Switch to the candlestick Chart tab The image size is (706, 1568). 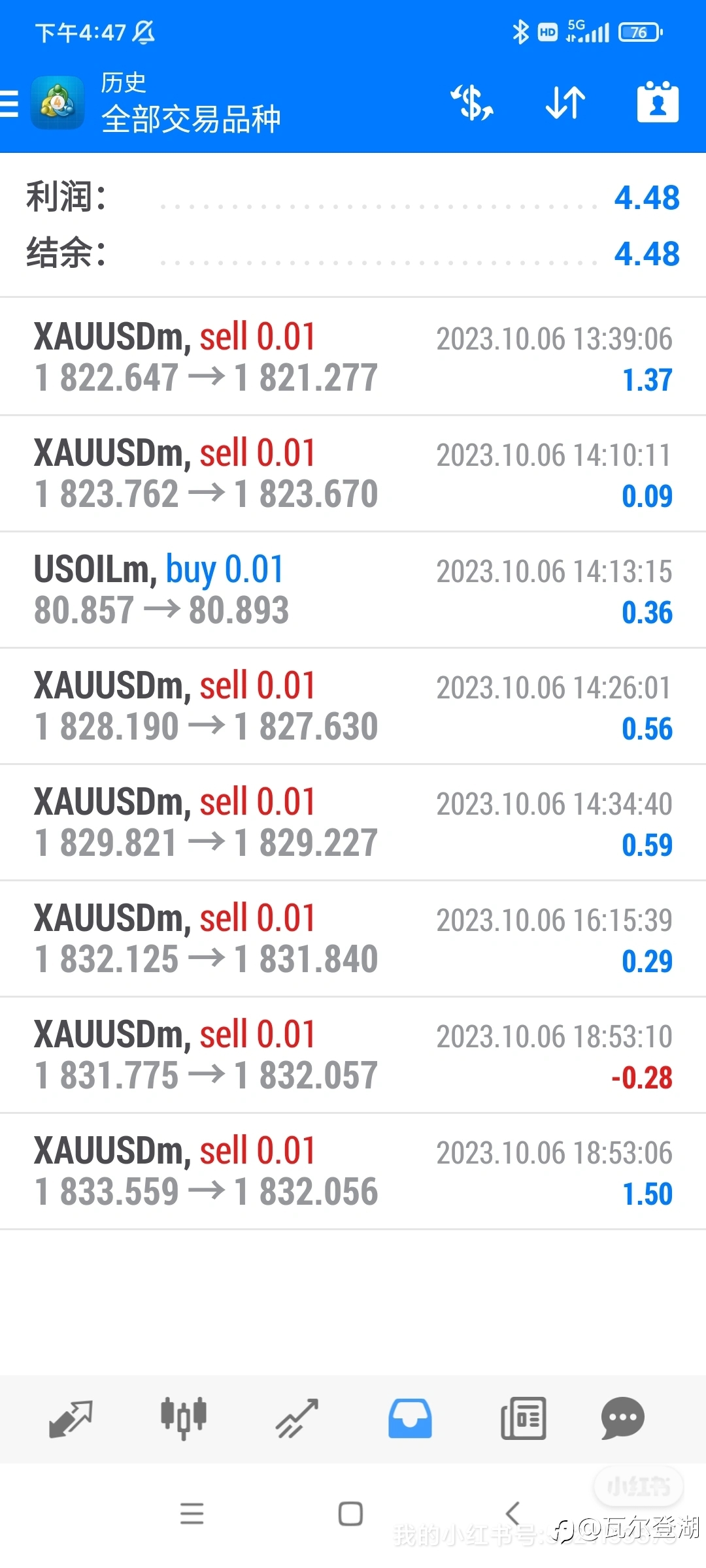pyautogui.click(x=184, y=1419)
